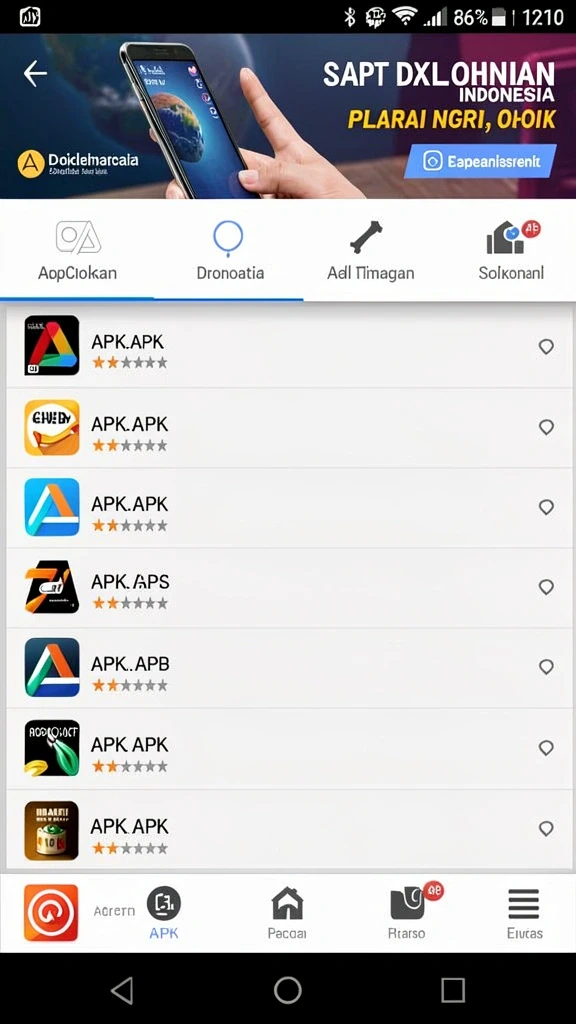The height and width of the screenshot is (1024, 576).
Task: Tap the system home button
Action: coord(287,989)
